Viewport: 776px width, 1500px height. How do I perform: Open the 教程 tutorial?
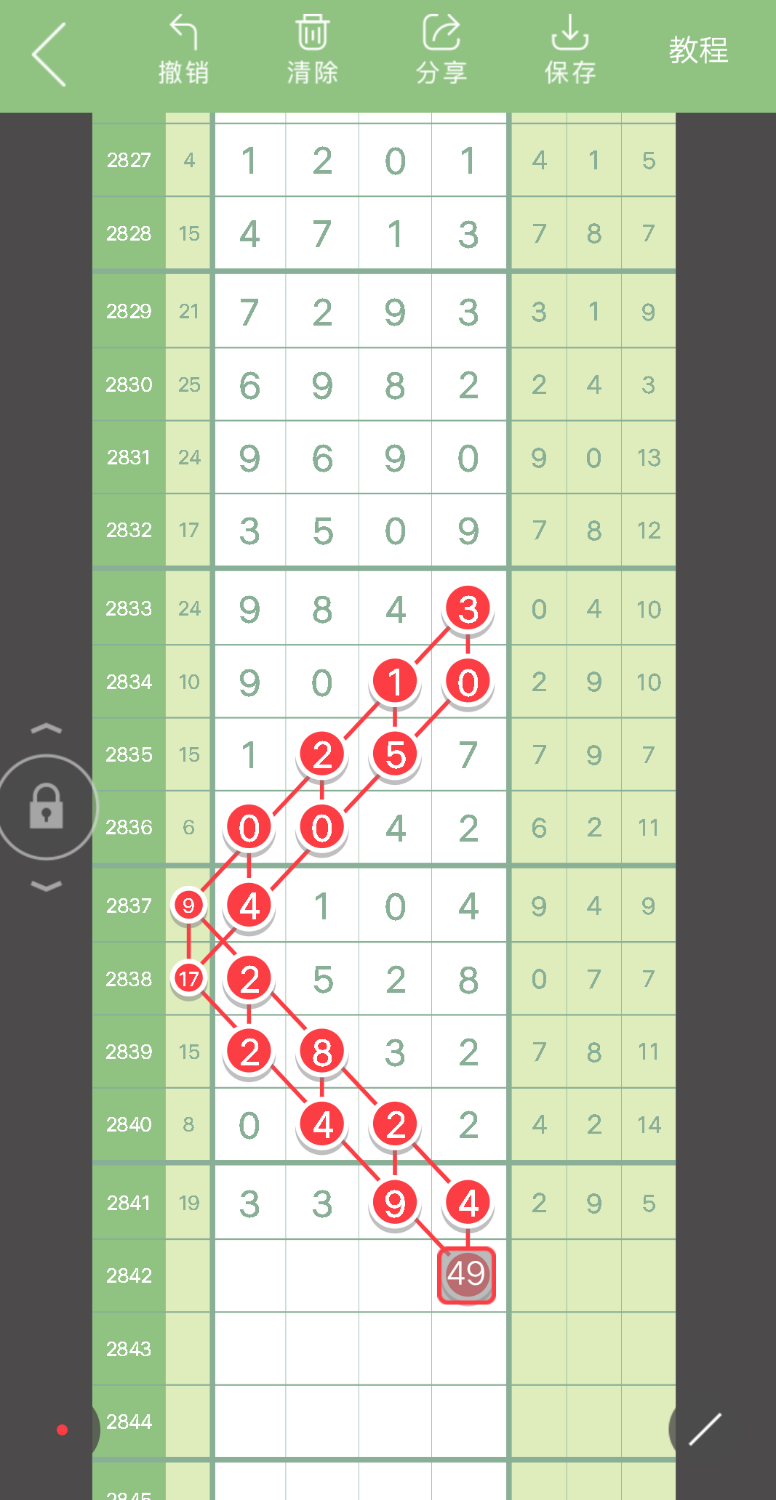click(698, 50)
